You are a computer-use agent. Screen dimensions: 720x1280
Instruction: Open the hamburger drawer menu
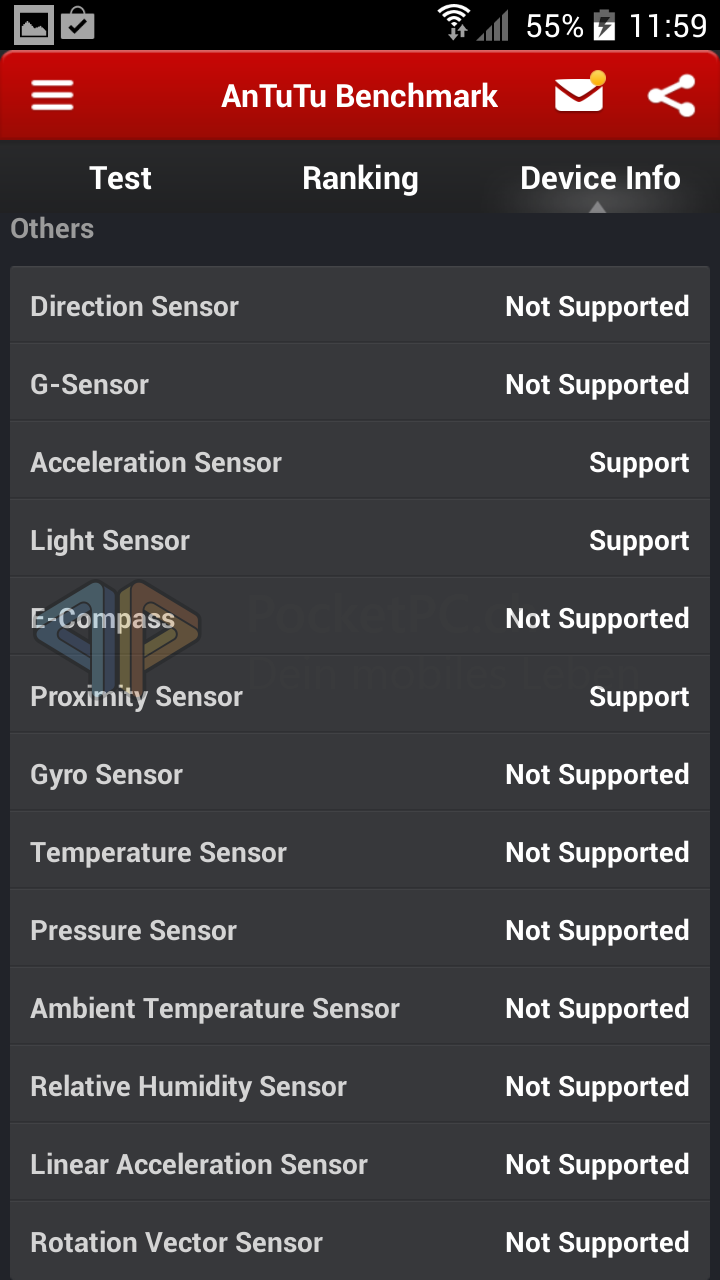pyautogui.click(x=52, y=96)
